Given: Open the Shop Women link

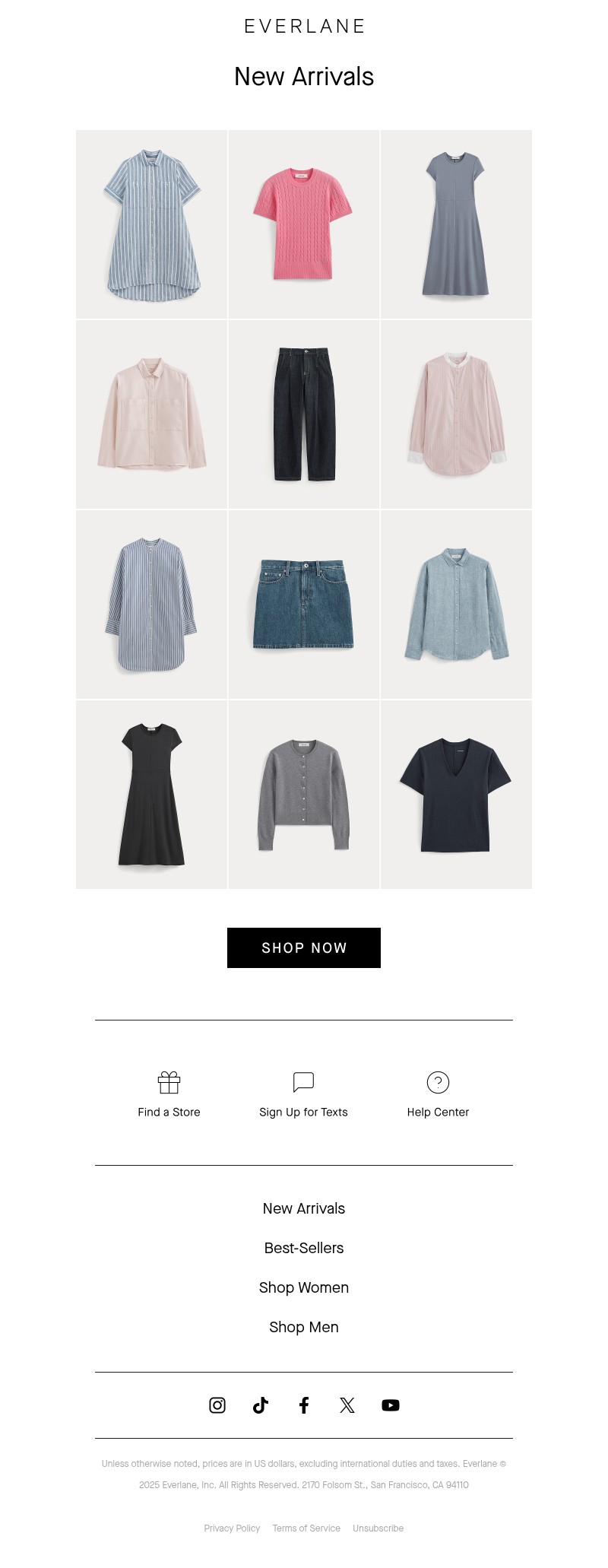Looking at the screenshot, I should coord(303,1287).
